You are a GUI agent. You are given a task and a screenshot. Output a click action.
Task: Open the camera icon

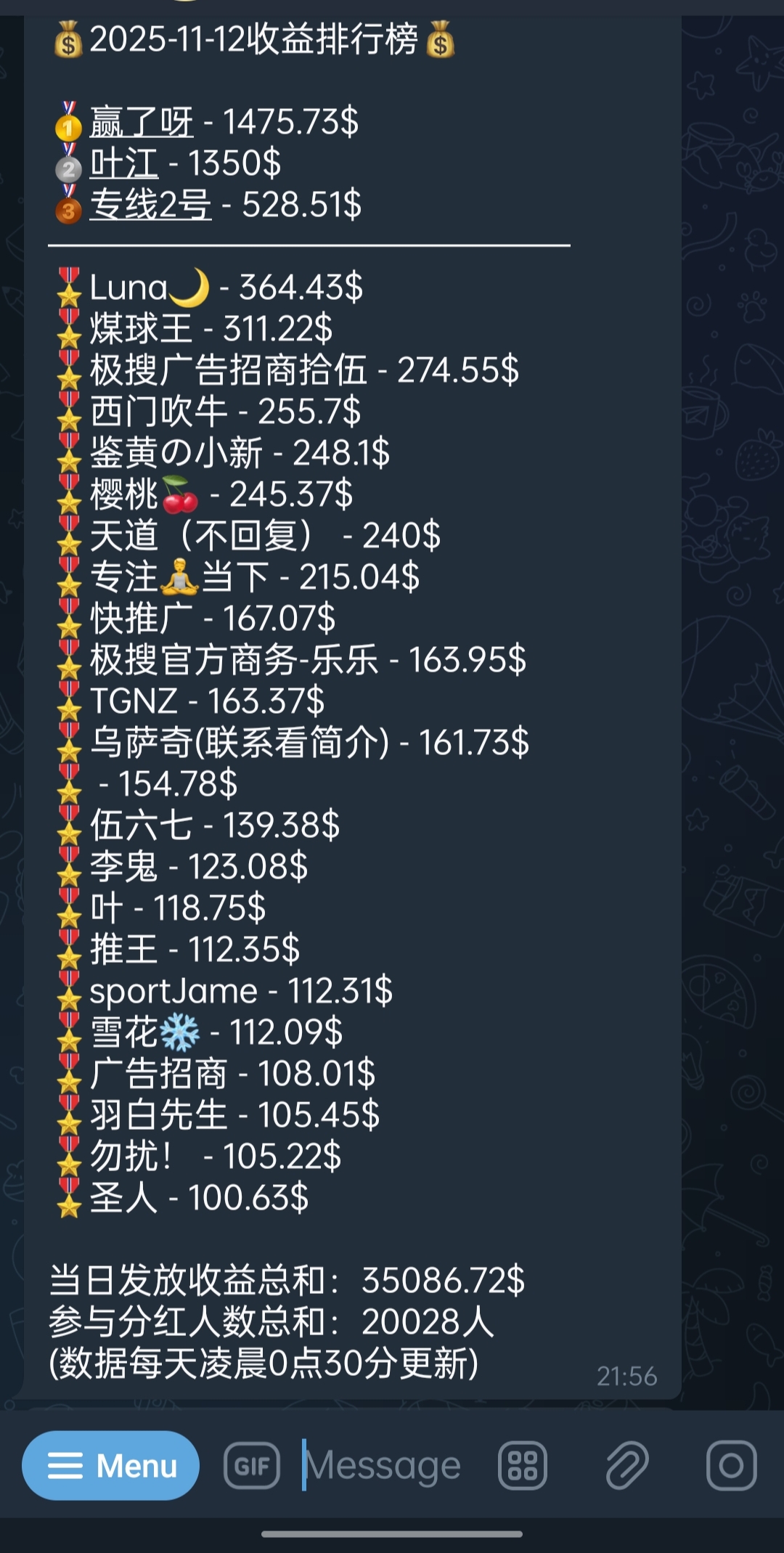pos(731,1466)
